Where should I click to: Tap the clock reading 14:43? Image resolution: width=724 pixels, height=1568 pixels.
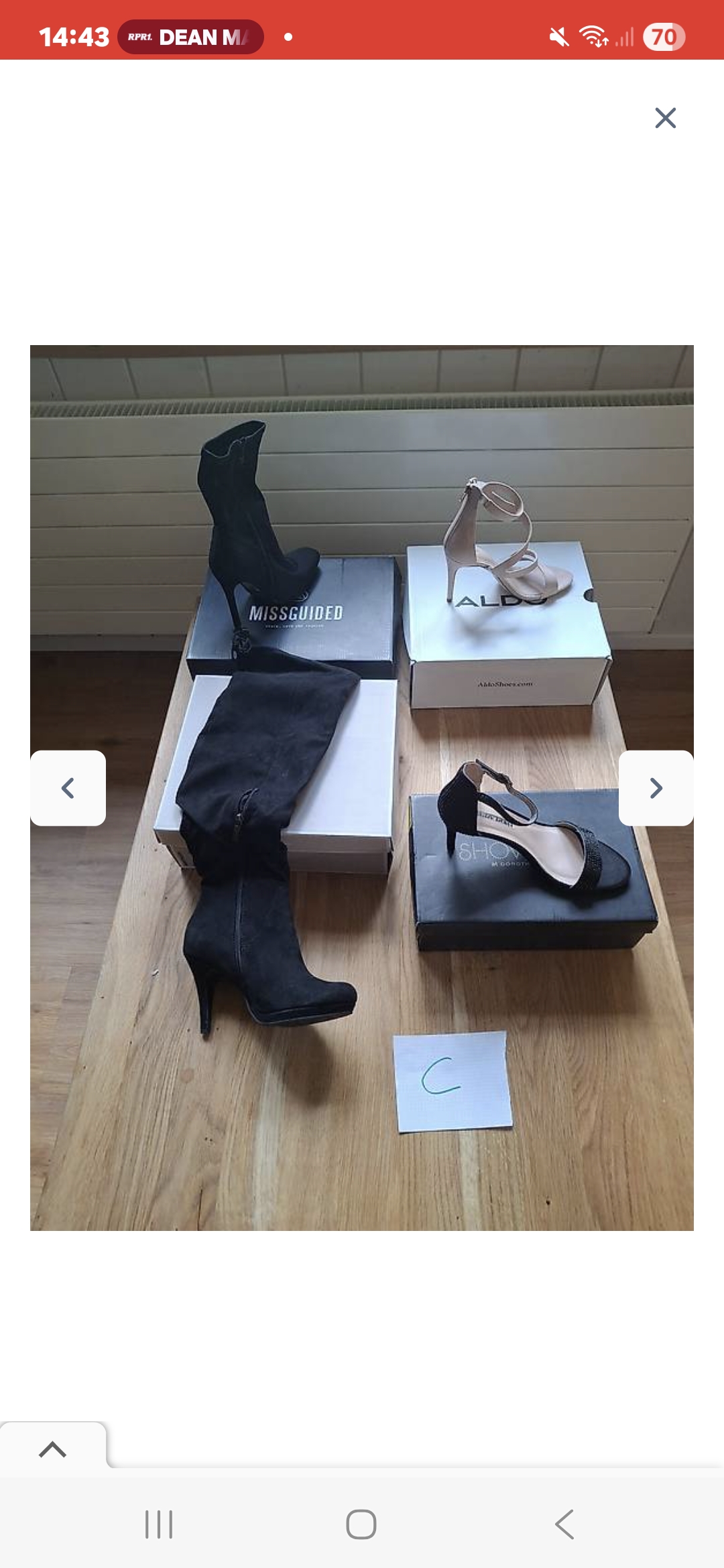(x=76, y=37)
